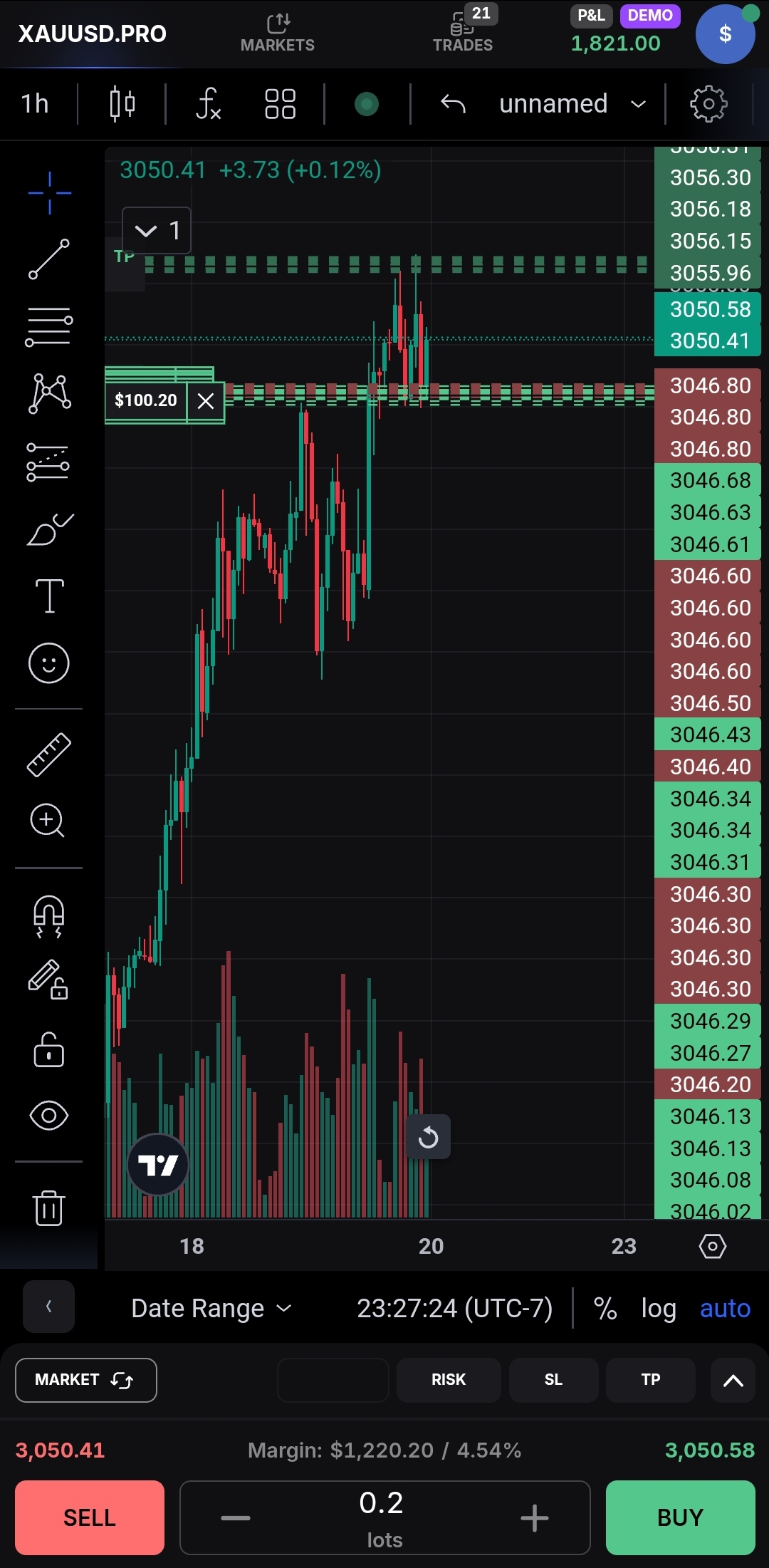The height and width of the screenshot is (1568, 769).
Task: Open chart settings gear
Action: [x=708, y=104]
